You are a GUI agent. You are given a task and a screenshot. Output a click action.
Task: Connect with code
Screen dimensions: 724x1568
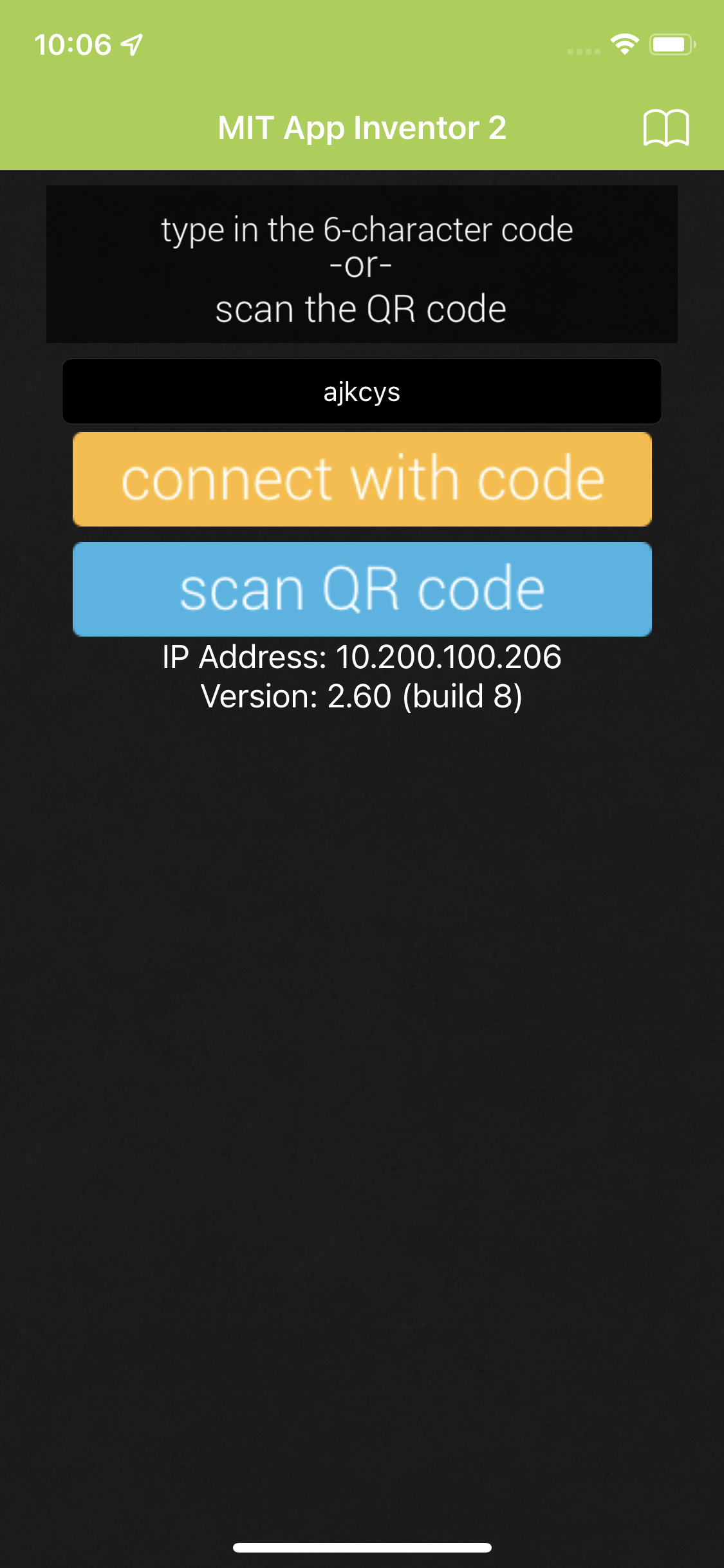point(362,480)
